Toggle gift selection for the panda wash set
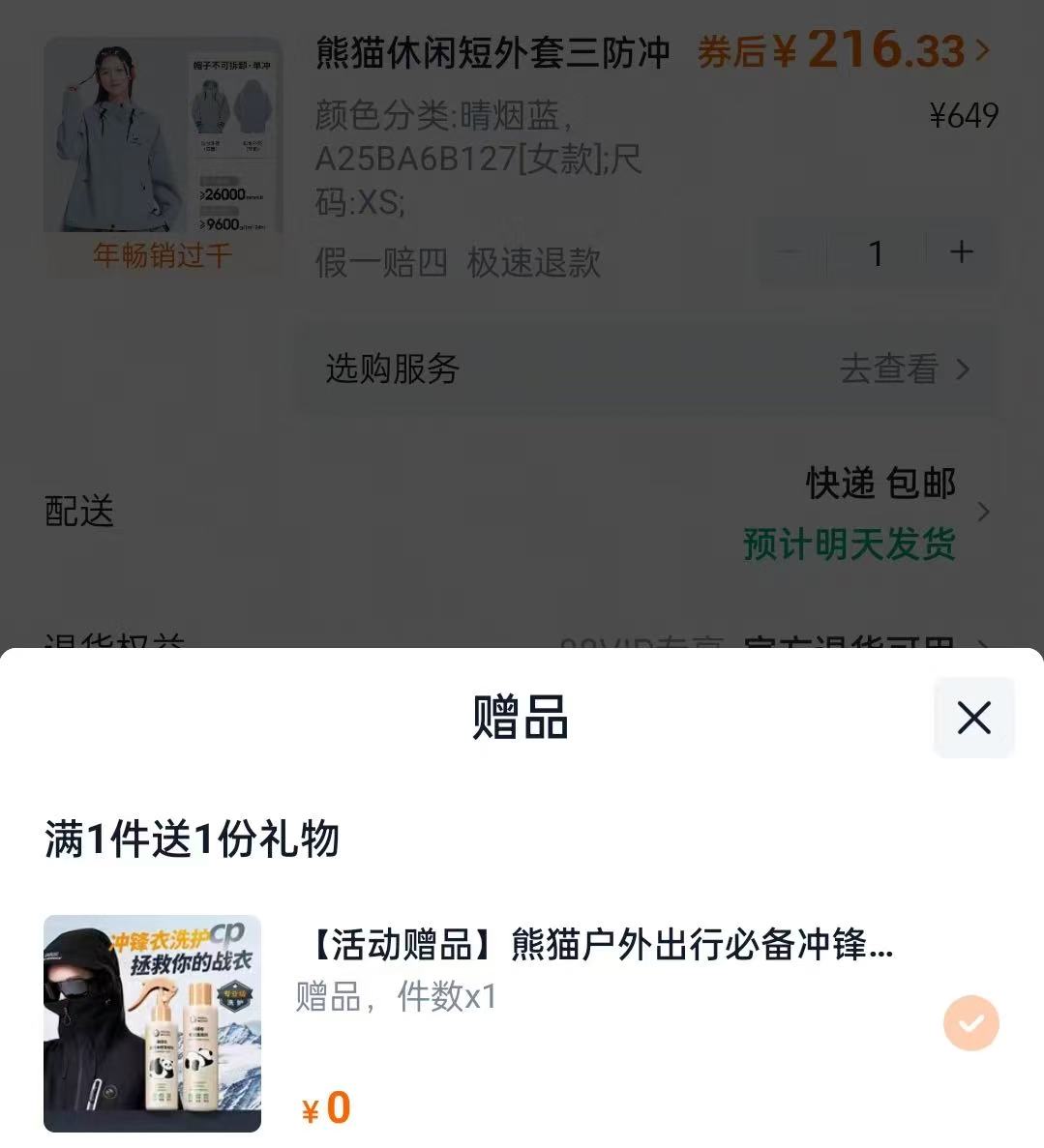 pyautogui.click(x=970, y=1022)
